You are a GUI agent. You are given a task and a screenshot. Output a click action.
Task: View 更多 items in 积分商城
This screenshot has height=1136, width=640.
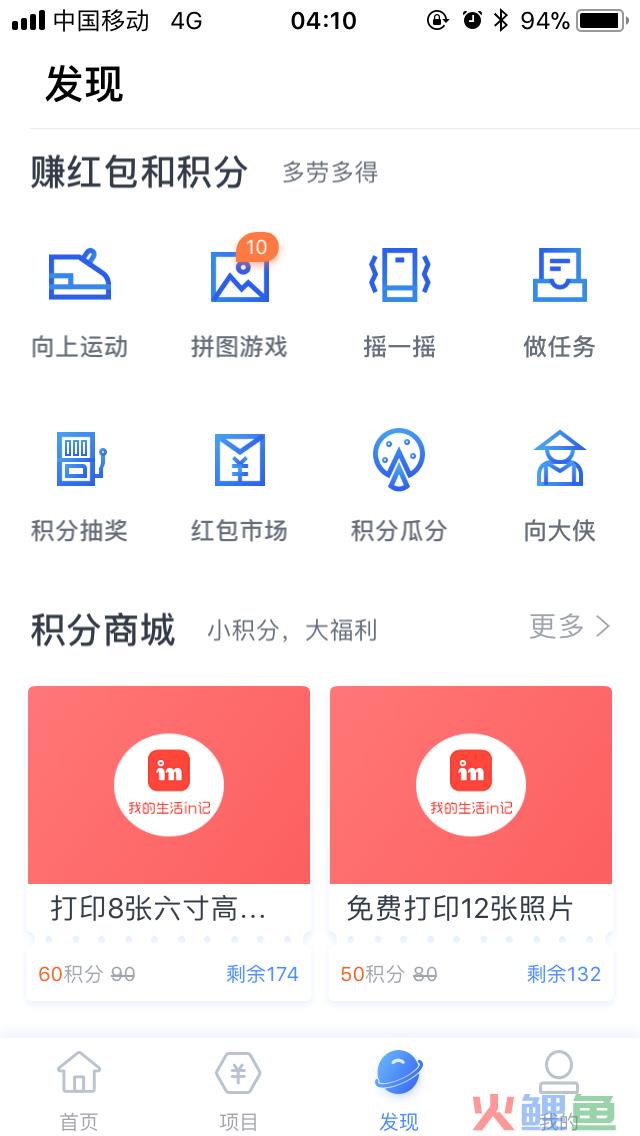coord(570,627)
